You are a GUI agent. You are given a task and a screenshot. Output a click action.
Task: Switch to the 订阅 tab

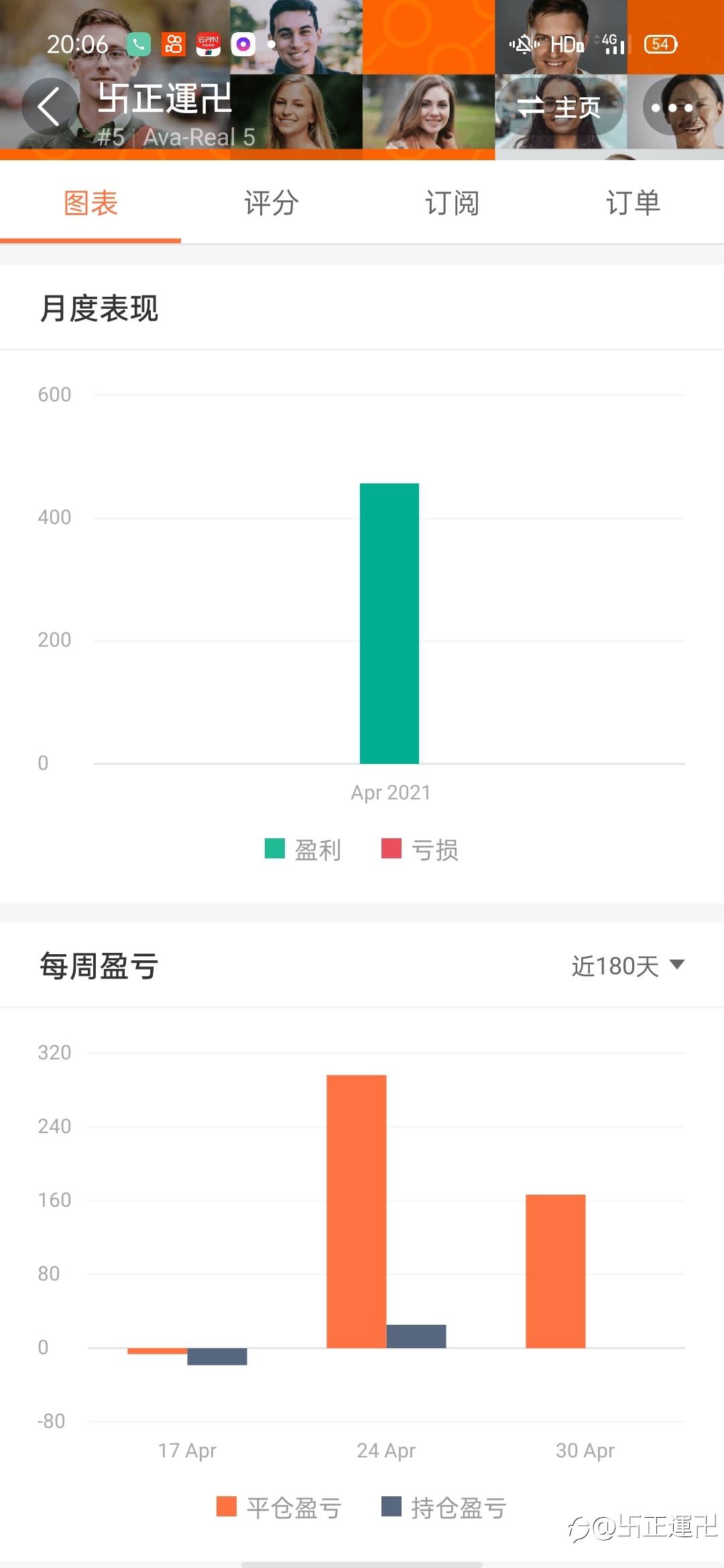click(452, 203)
